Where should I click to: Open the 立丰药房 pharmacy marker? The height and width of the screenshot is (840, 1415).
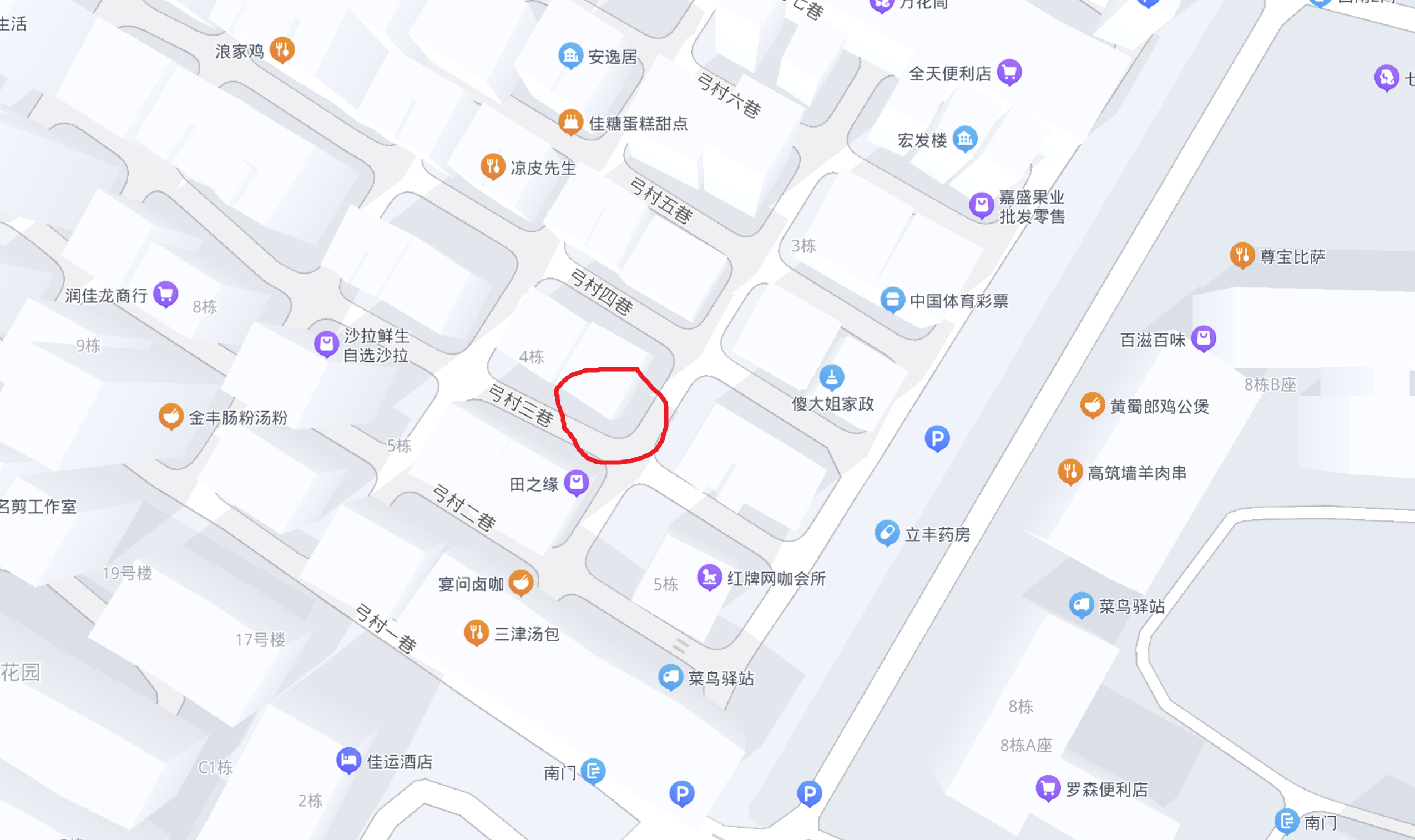click(887, 532)
